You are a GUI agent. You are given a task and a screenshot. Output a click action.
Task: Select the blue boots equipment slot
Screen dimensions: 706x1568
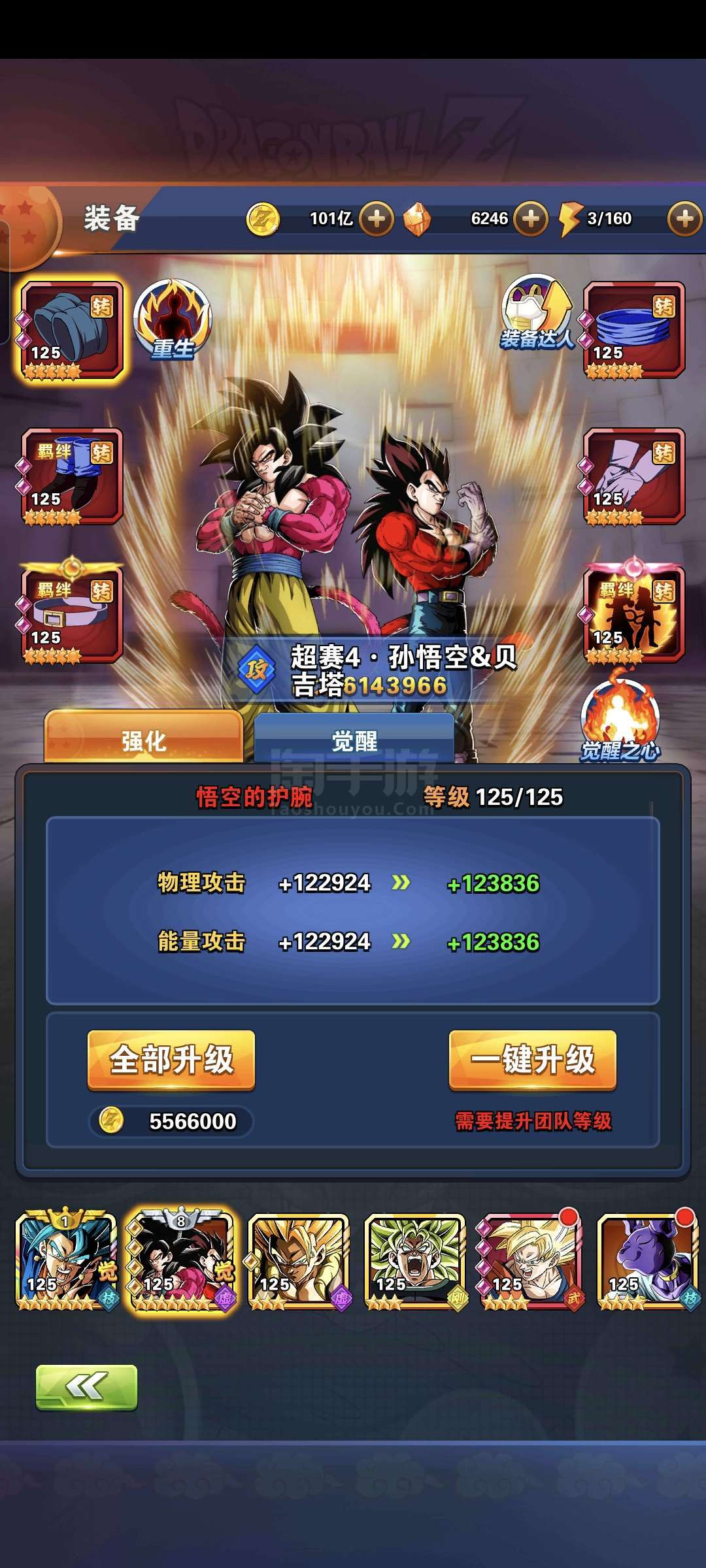point(72,477)
